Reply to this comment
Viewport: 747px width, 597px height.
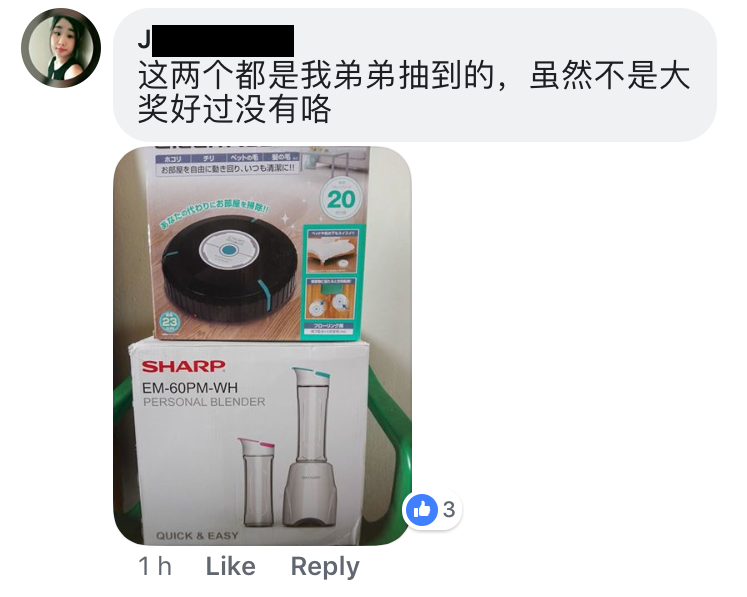[324, 567]
